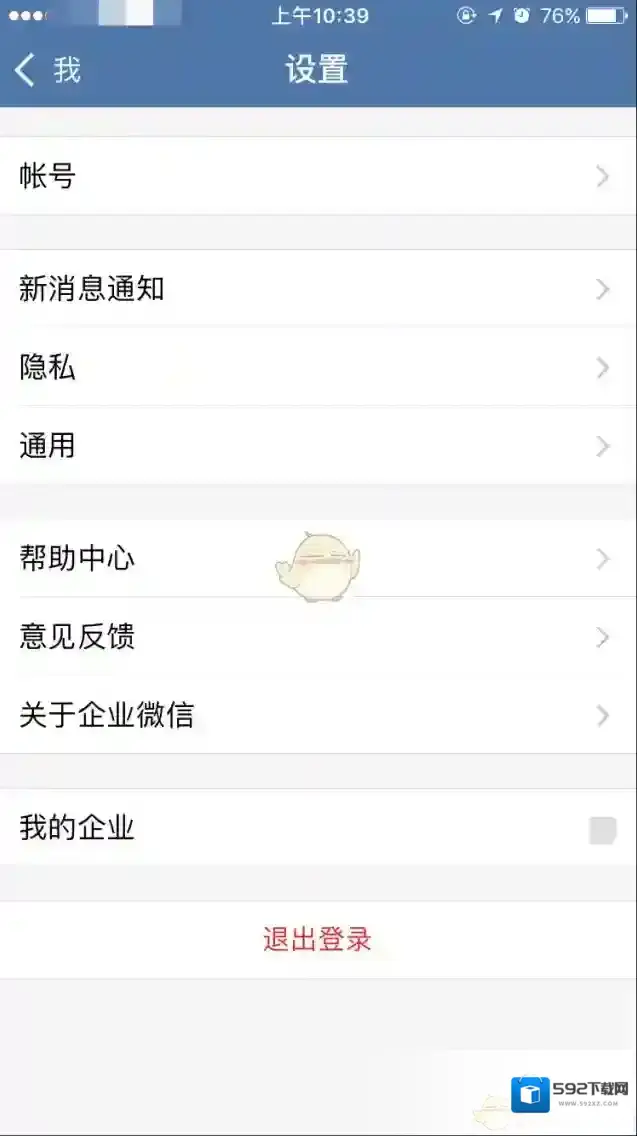637x1136 pixels.
Task: Go back to the 我 page
Action: (x=47, y=70)
